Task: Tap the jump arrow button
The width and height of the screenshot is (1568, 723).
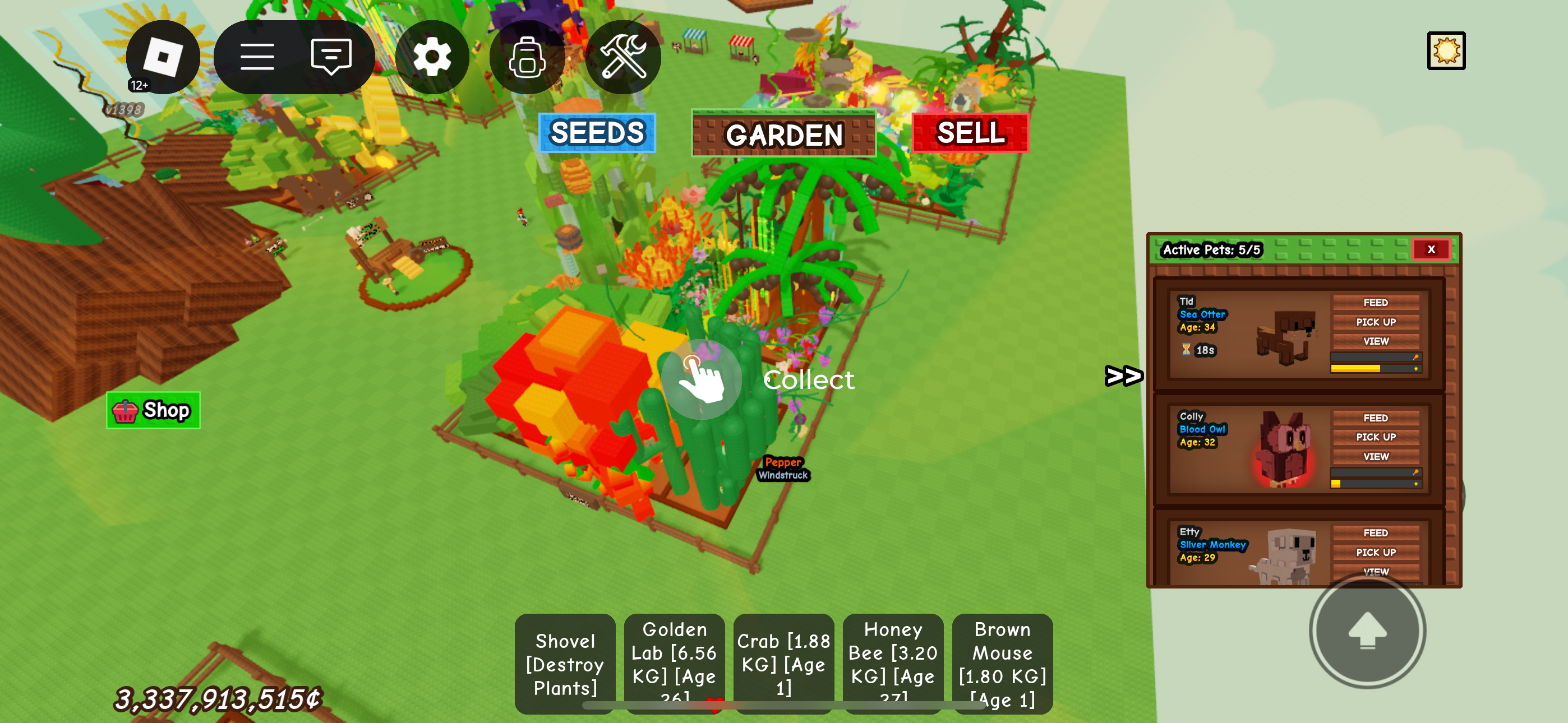Action: (x=1367, y=630)
